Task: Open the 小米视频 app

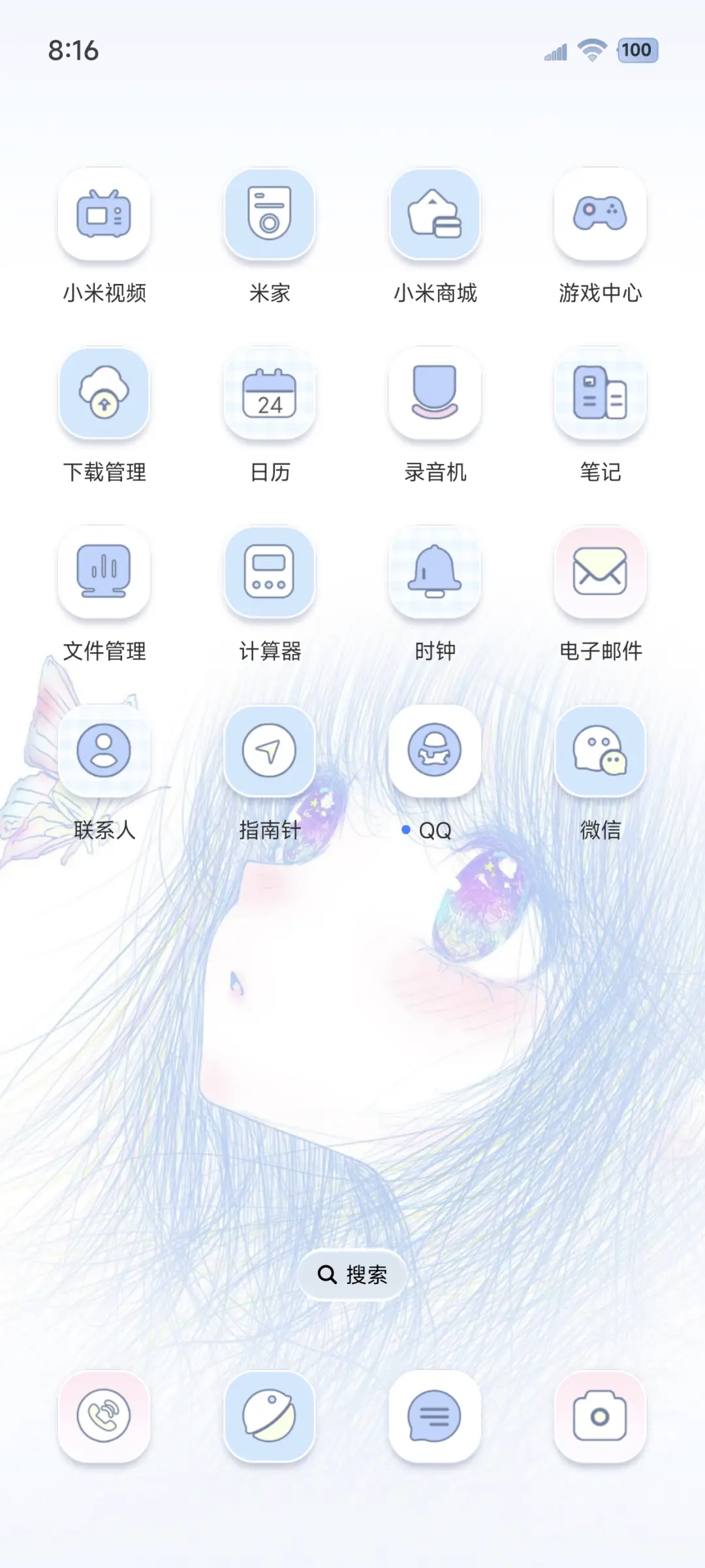Action: click(104, 215)
